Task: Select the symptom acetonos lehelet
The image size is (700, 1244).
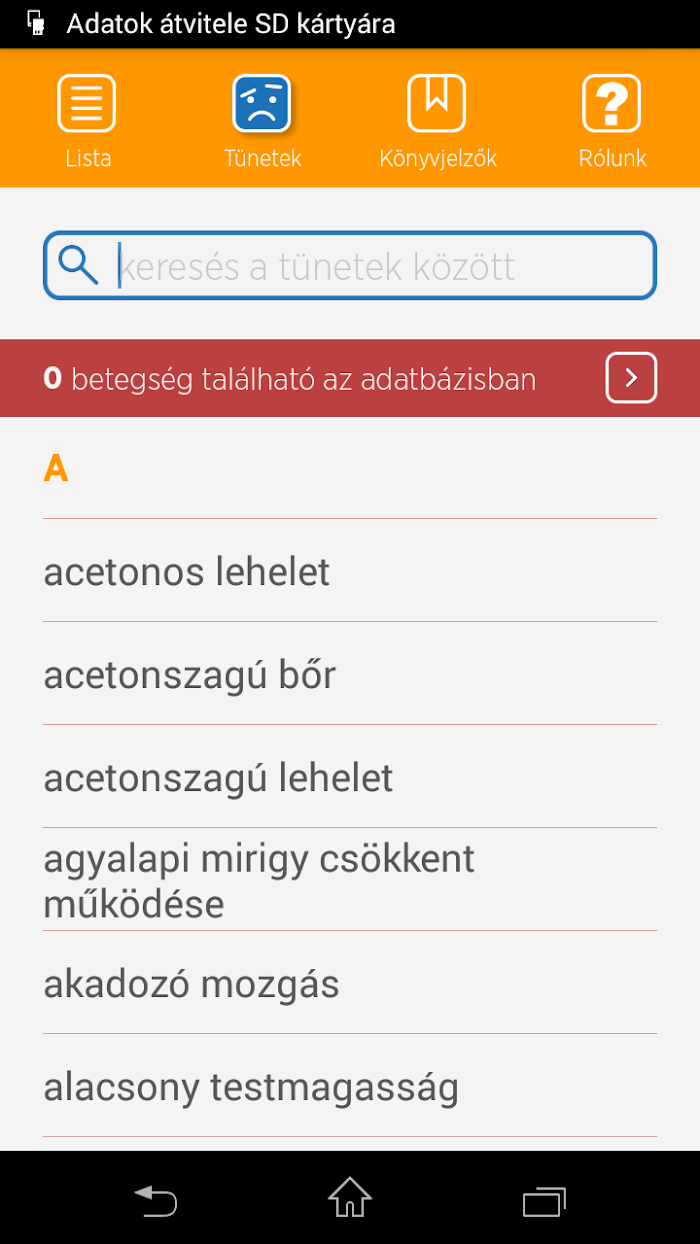Action: 350,571
